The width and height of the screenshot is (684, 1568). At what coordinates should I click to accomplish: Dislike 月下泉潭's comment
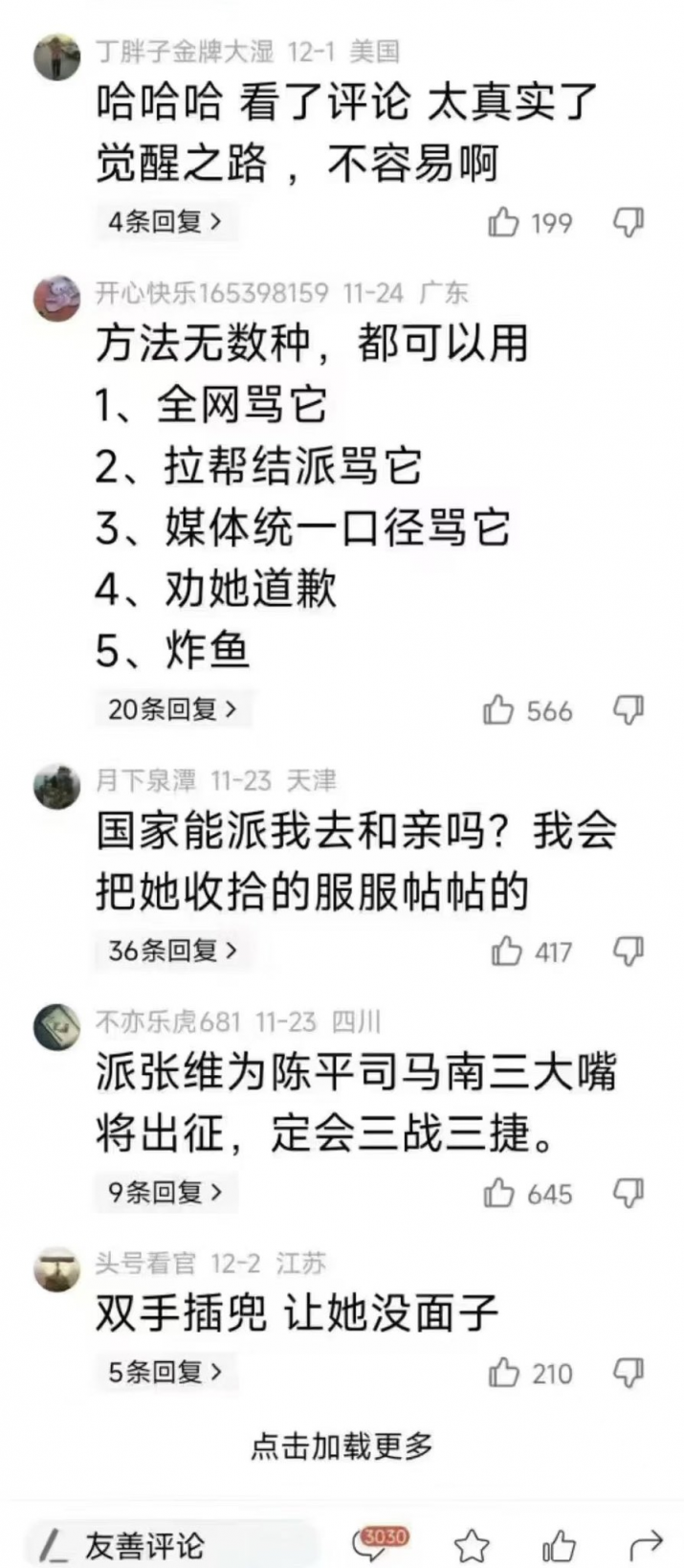(x=628, y=951)
